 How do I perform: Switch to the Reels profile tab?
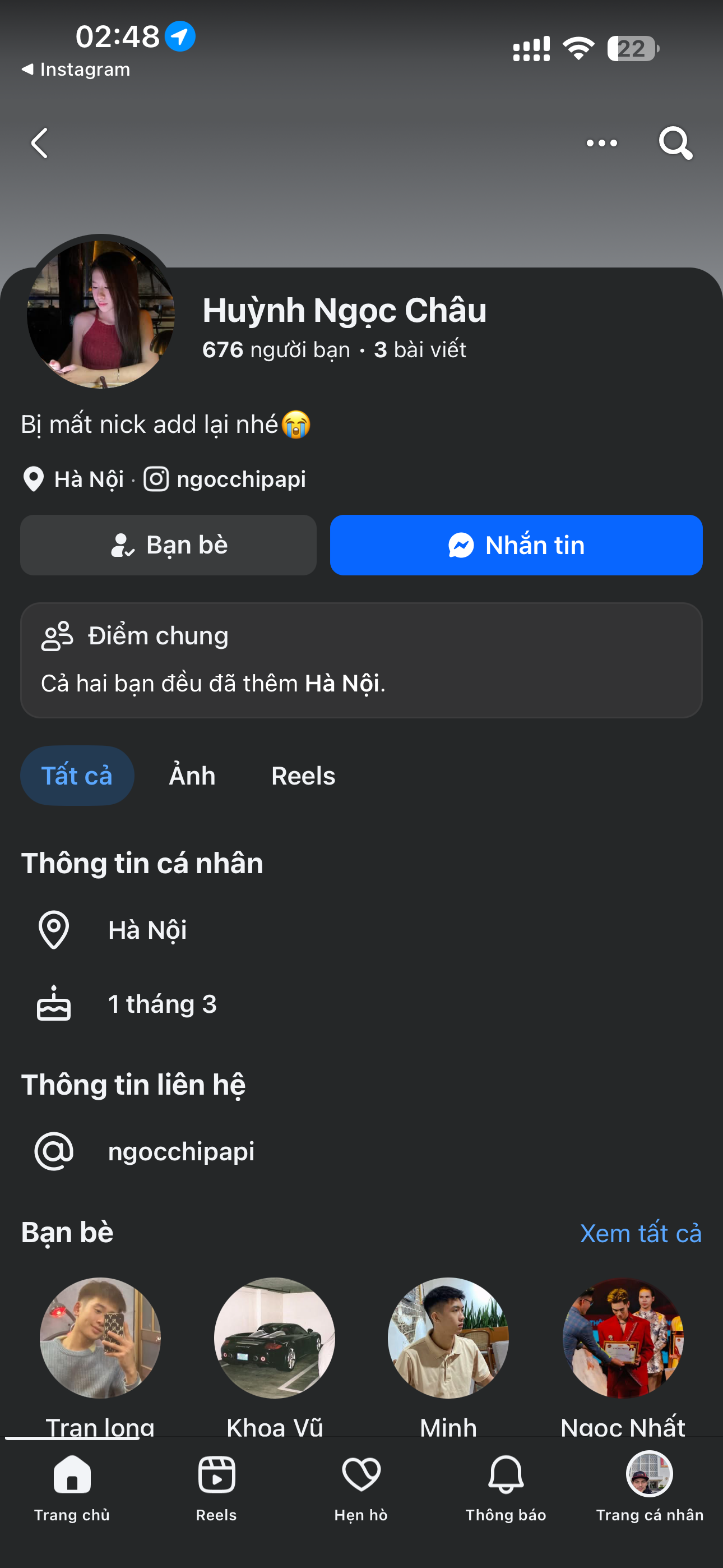(x=303, y=776)
